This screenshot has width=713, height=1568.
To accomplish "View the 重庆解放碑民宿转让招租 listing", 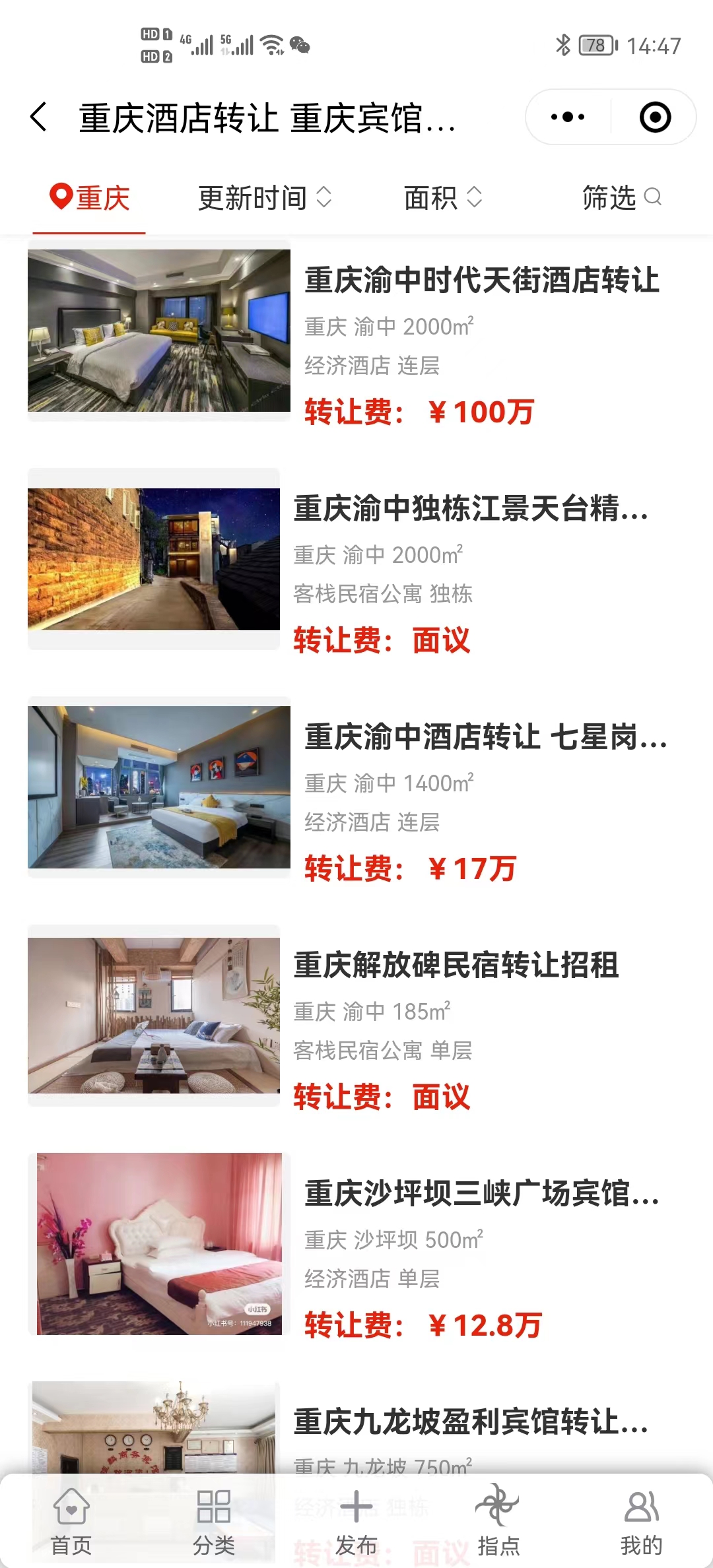I will pos(456,965).
